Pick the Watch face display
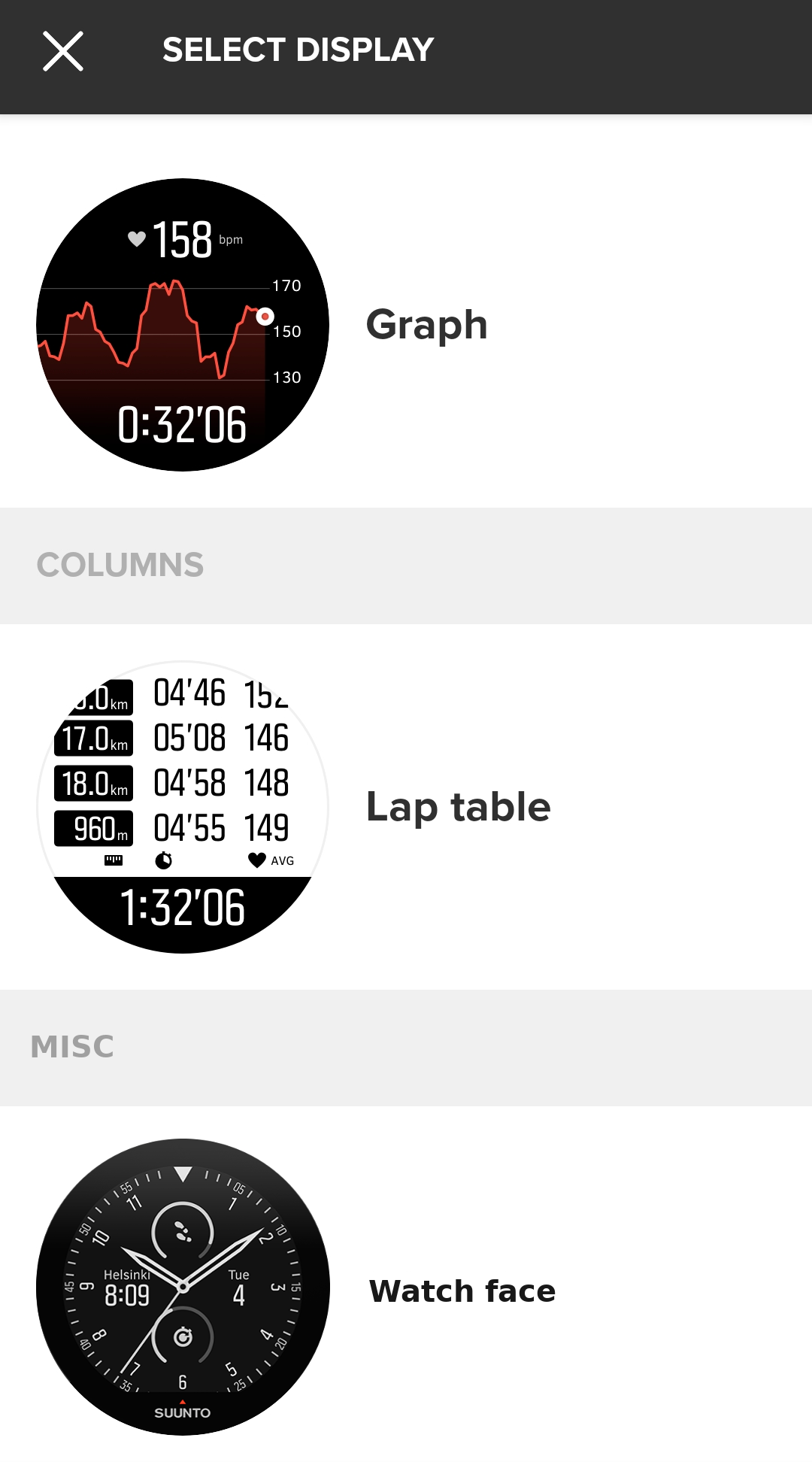Screen dimensions: 812x1462 [x=406, y=1286]
